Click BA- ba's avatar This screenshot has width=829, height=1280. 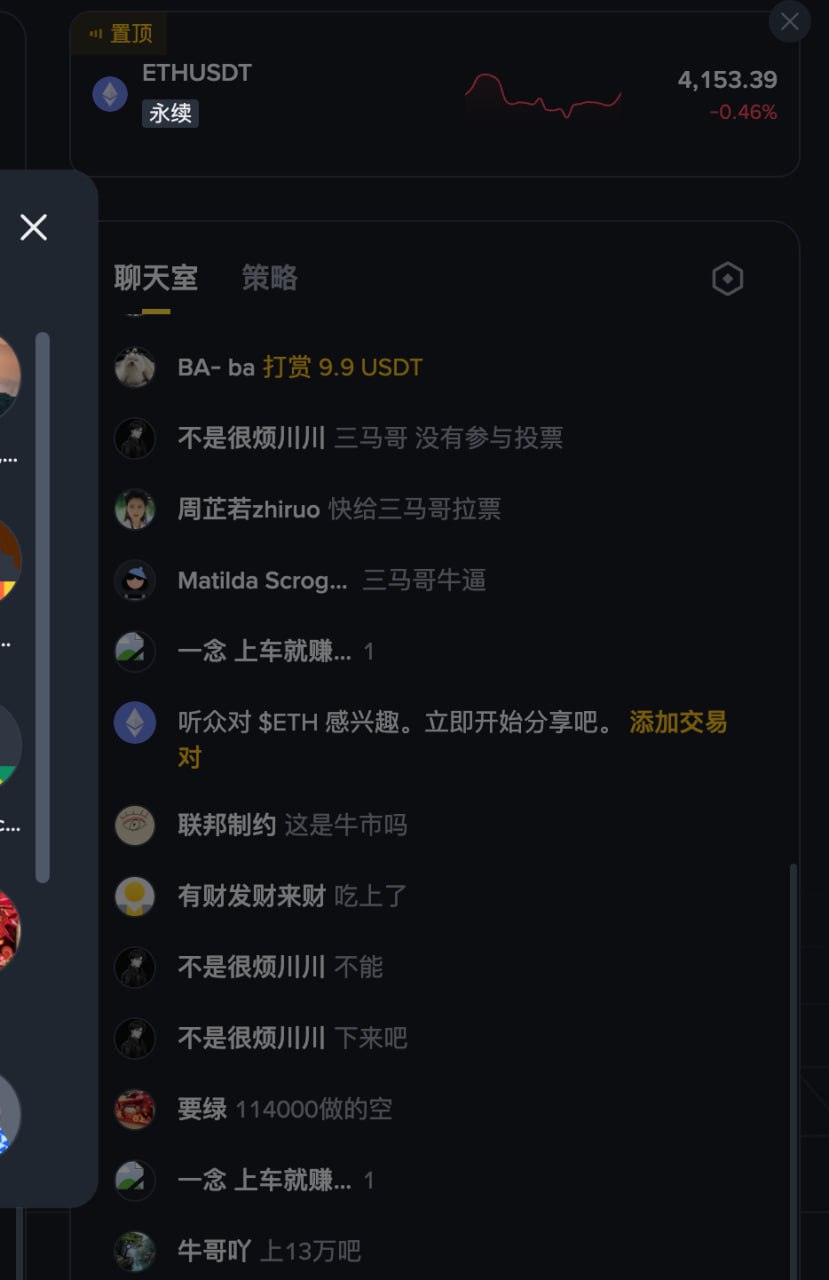click(135, 367)
